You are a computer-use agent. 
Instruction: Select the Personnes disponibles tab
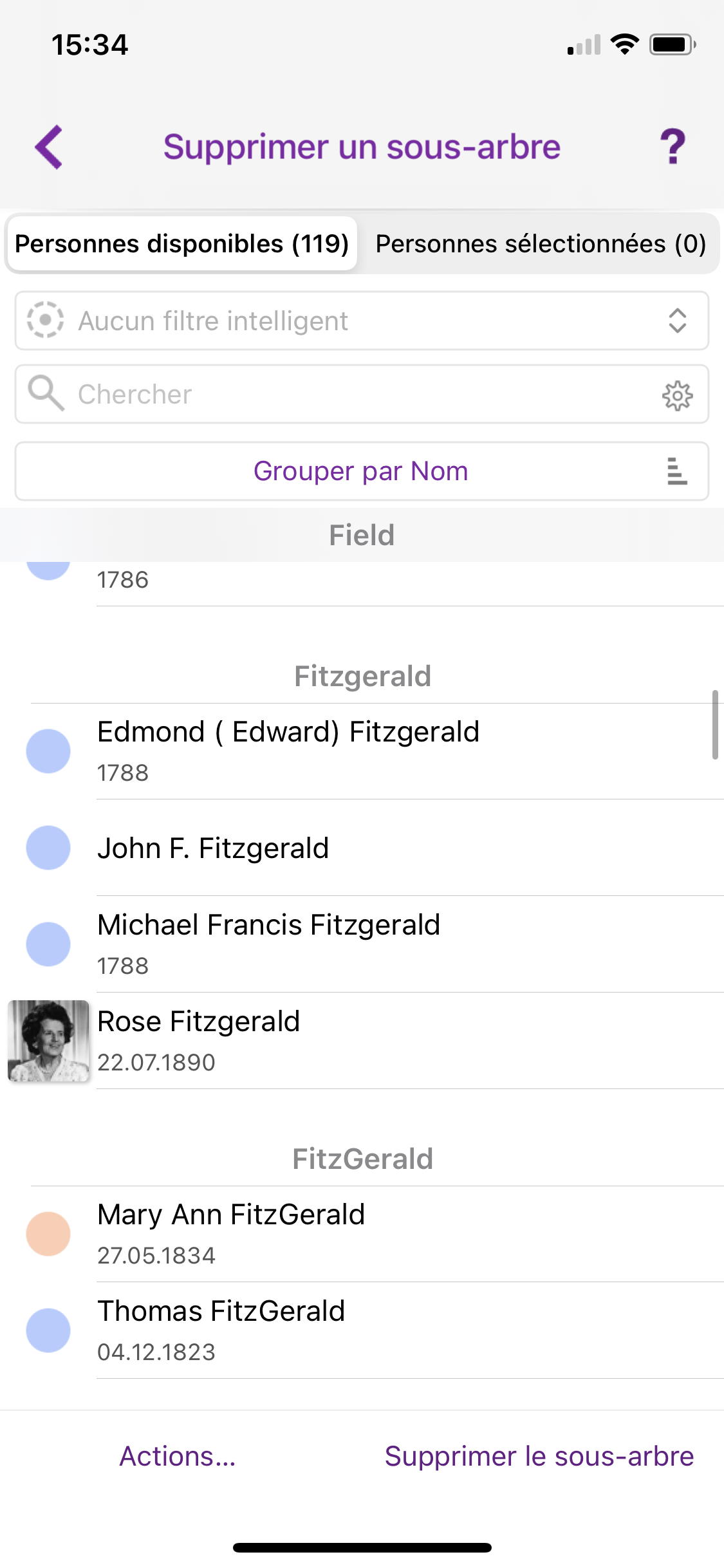(181, 244)
